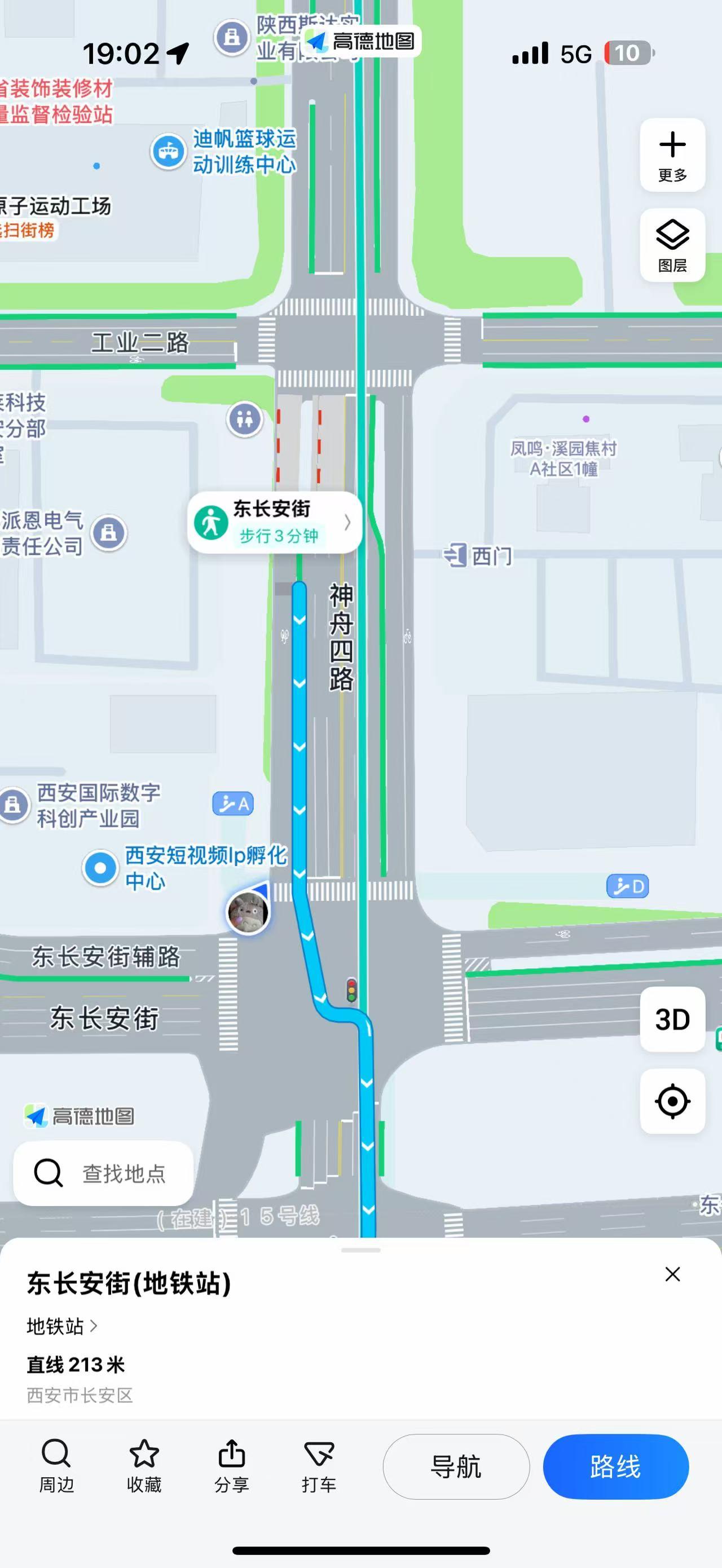Select the 西门 gate marker
Viewport: 722px width, 1568px height.
pos(478,556)
